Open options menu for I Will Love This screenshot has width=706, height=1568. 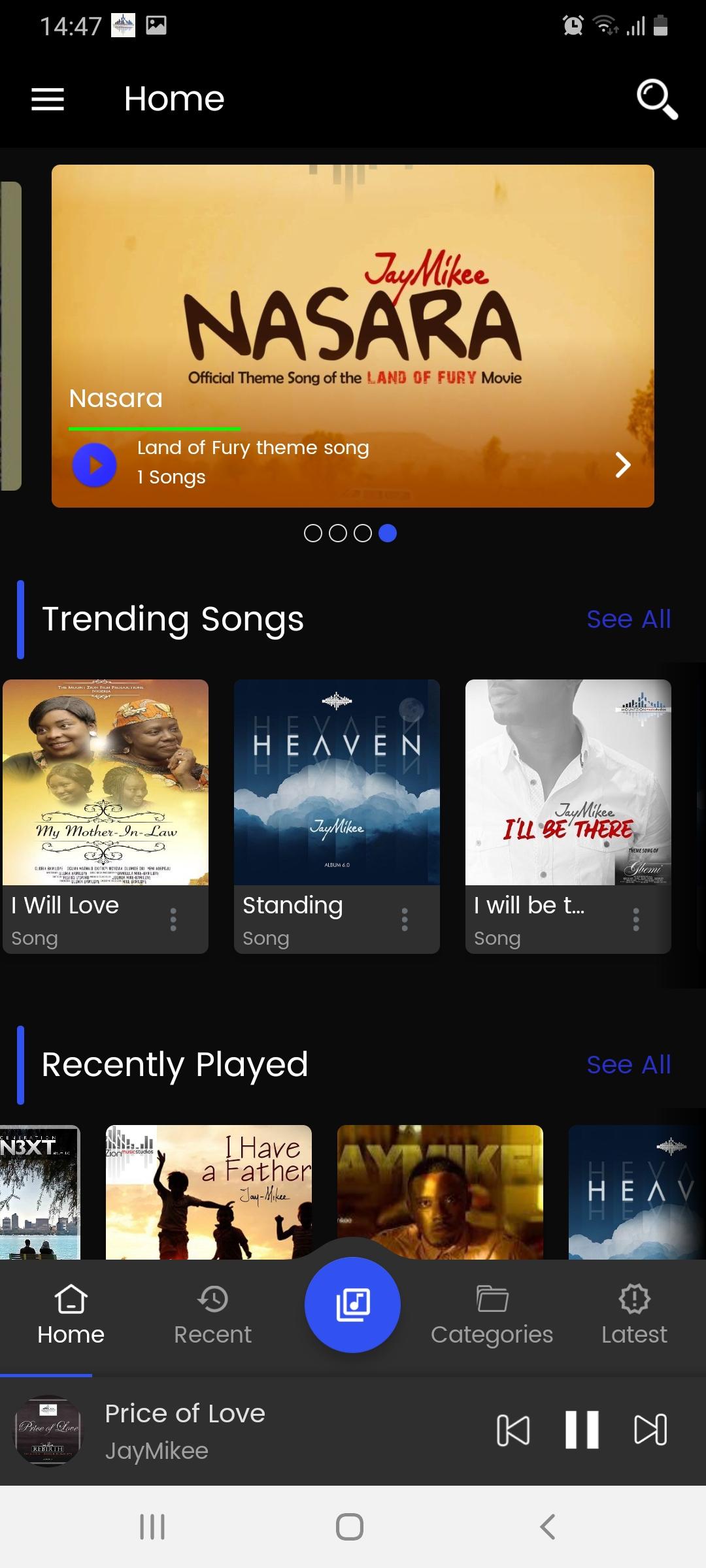point(173,919)
